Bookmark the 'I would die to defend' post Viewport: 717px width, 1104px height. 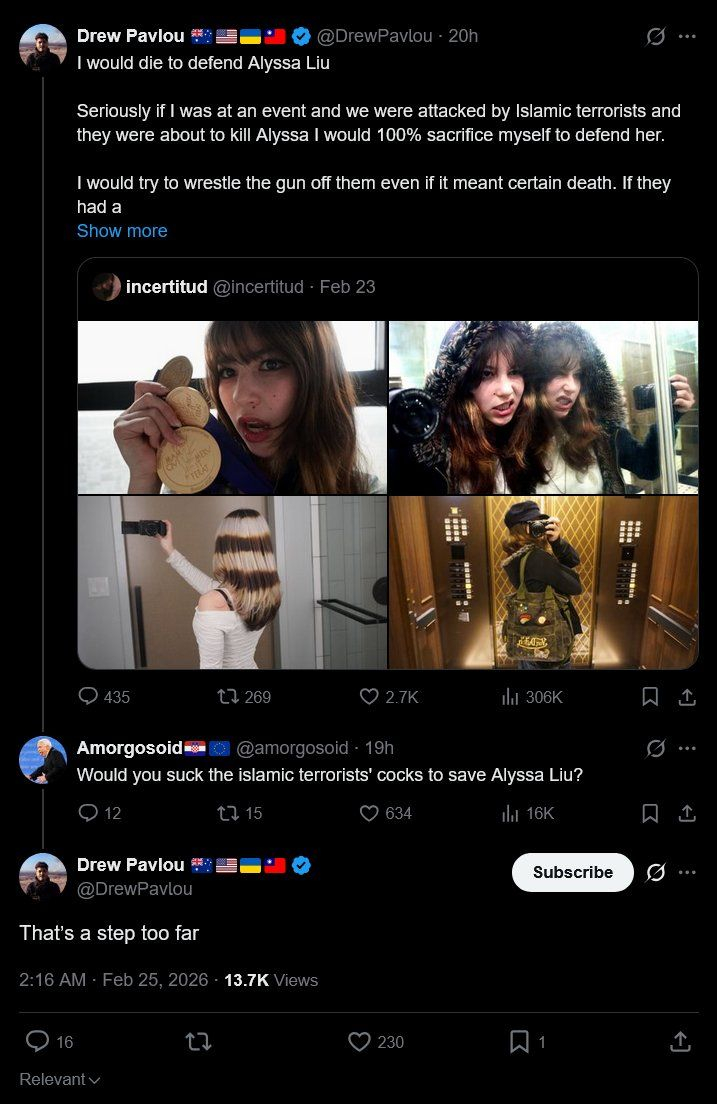tap(650, 697)
